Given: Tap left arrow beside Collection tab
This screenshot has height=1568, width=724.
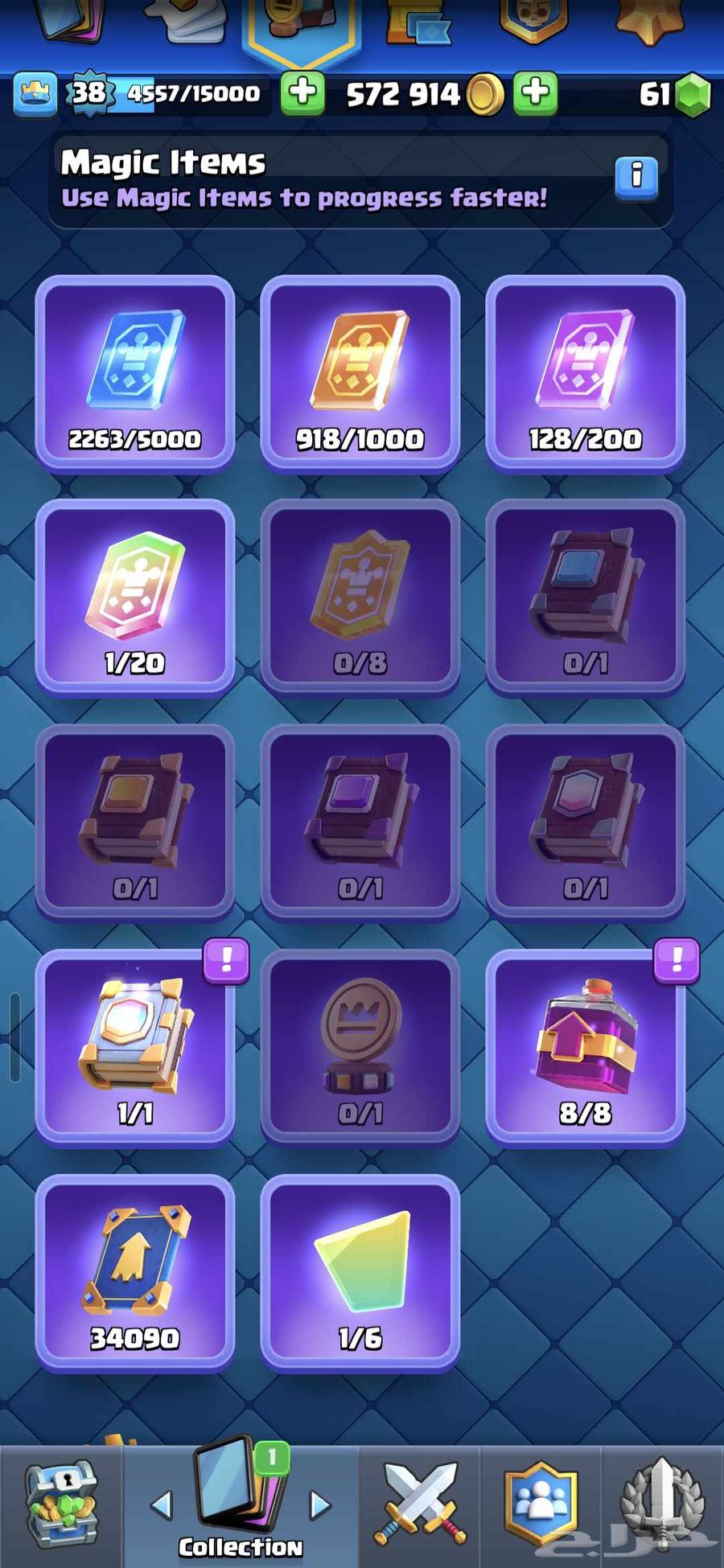Looking at the screenshot, I should click(x=162, y=1504).
